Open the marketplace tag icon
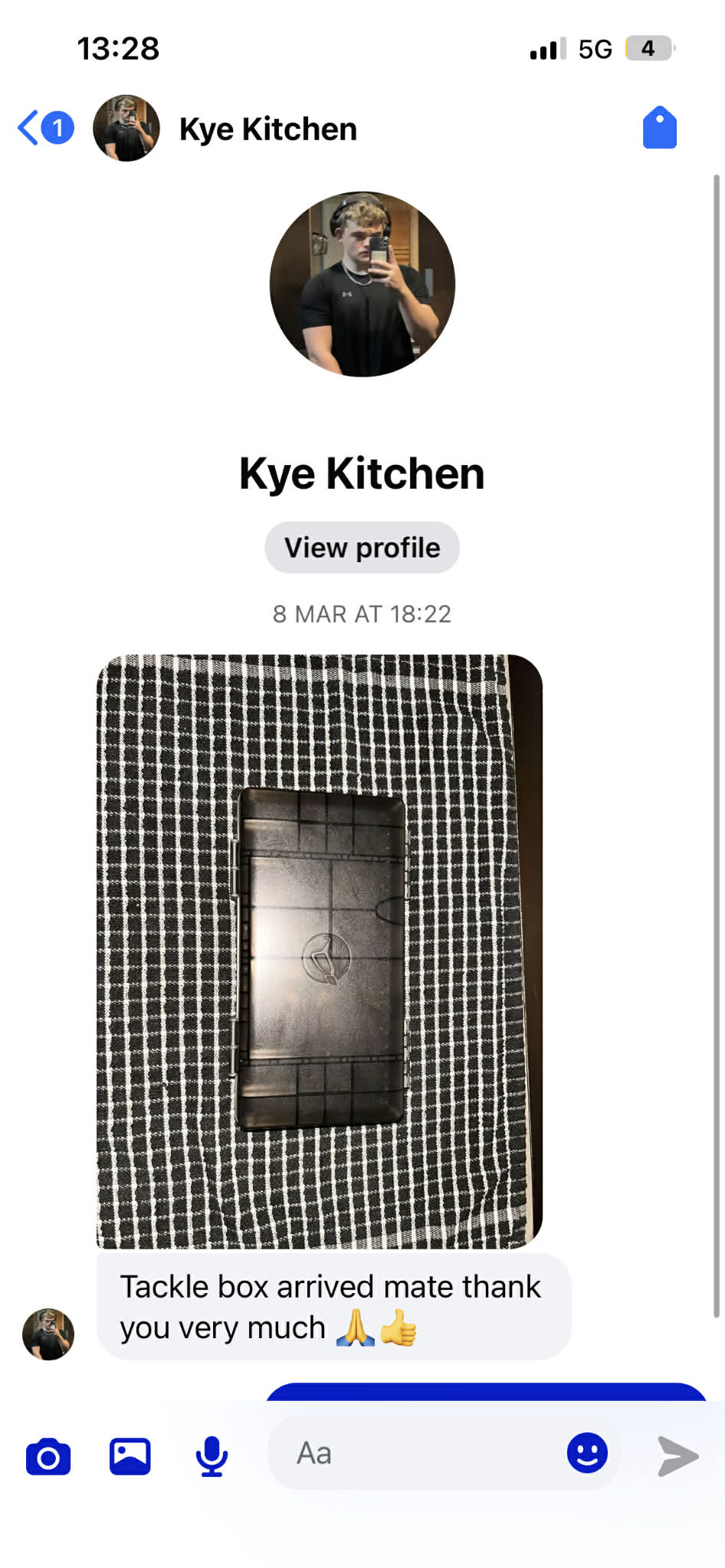 [659, 127]
